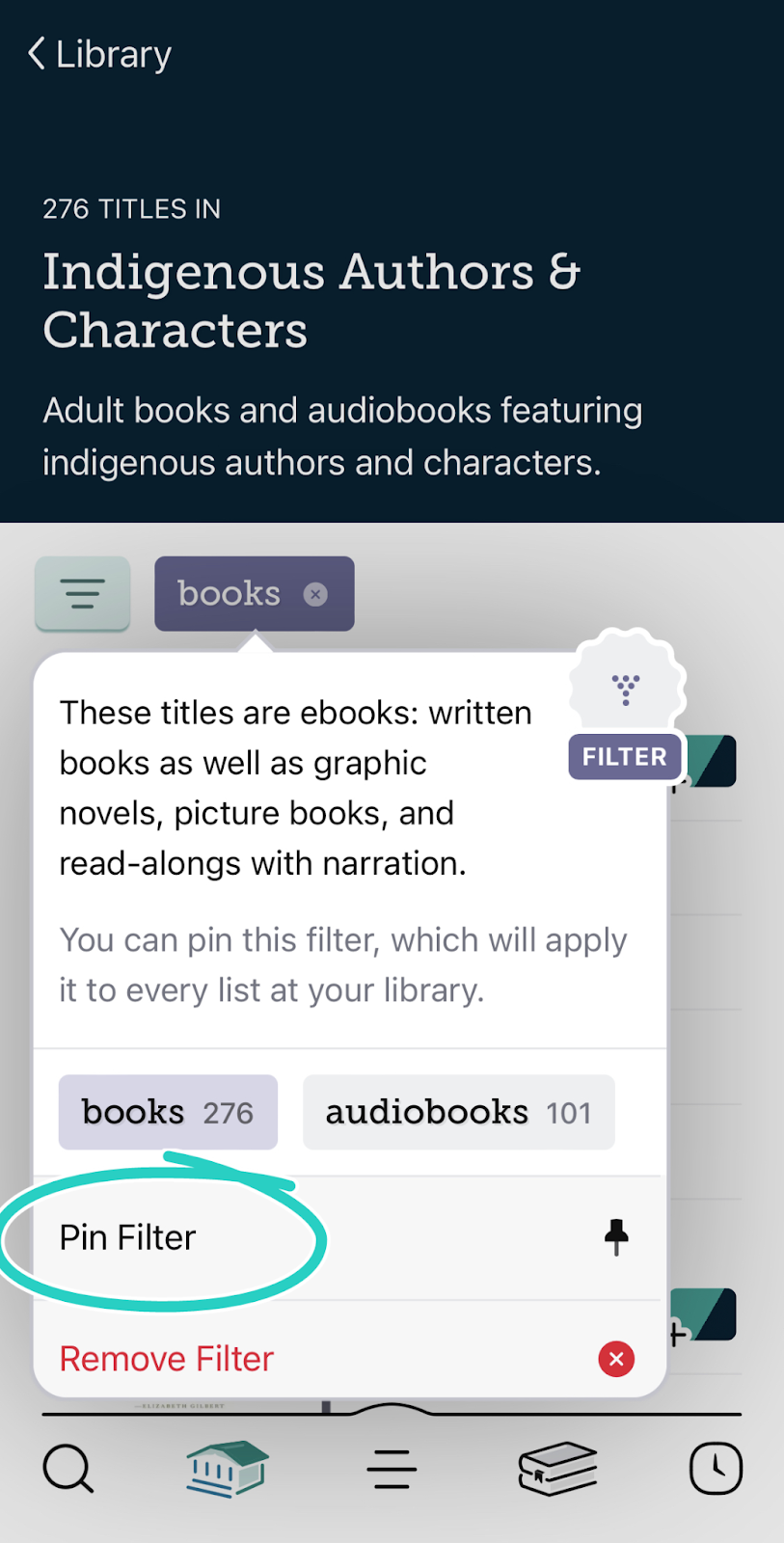
Task: Open the shelf books tab
Action: point(557,1469)
